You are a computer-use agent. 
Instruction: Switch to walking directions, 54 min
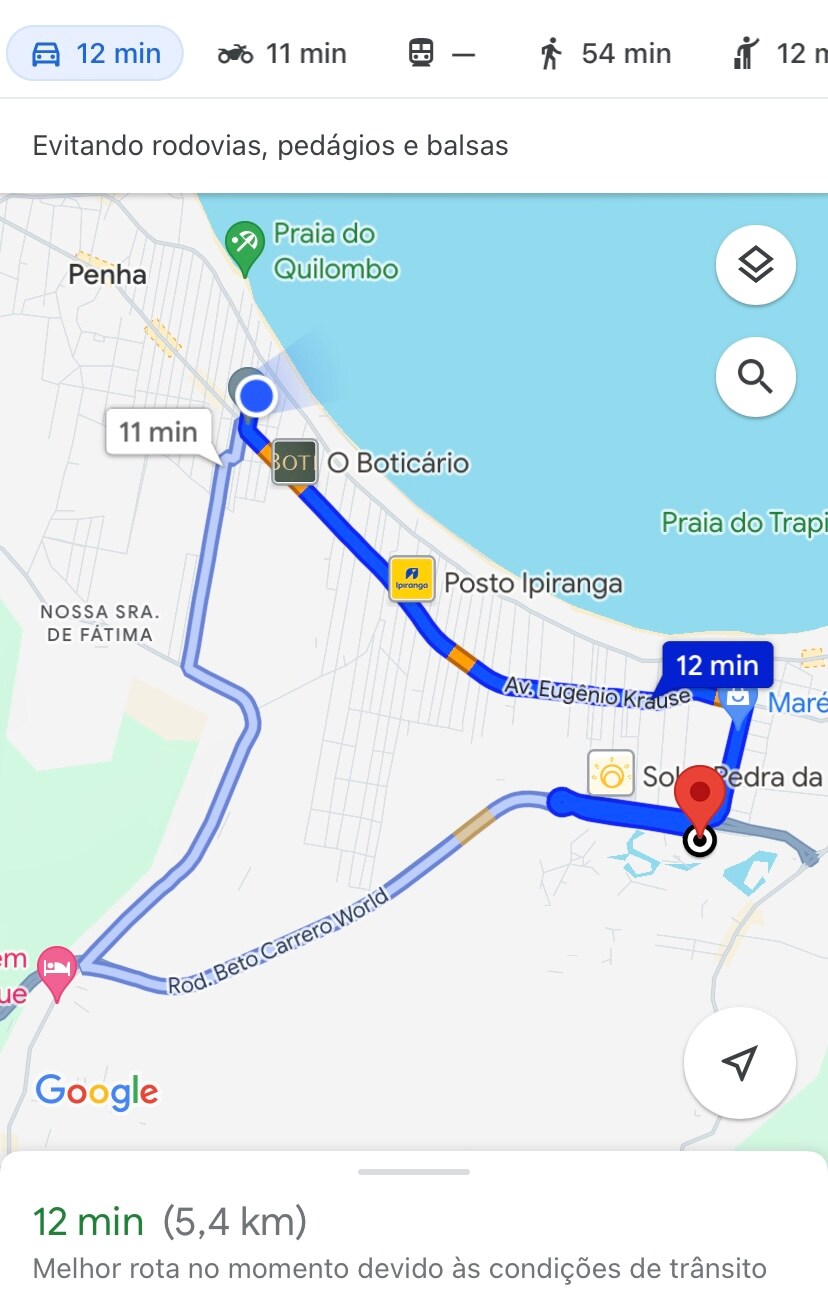click(x=604, y=53)
